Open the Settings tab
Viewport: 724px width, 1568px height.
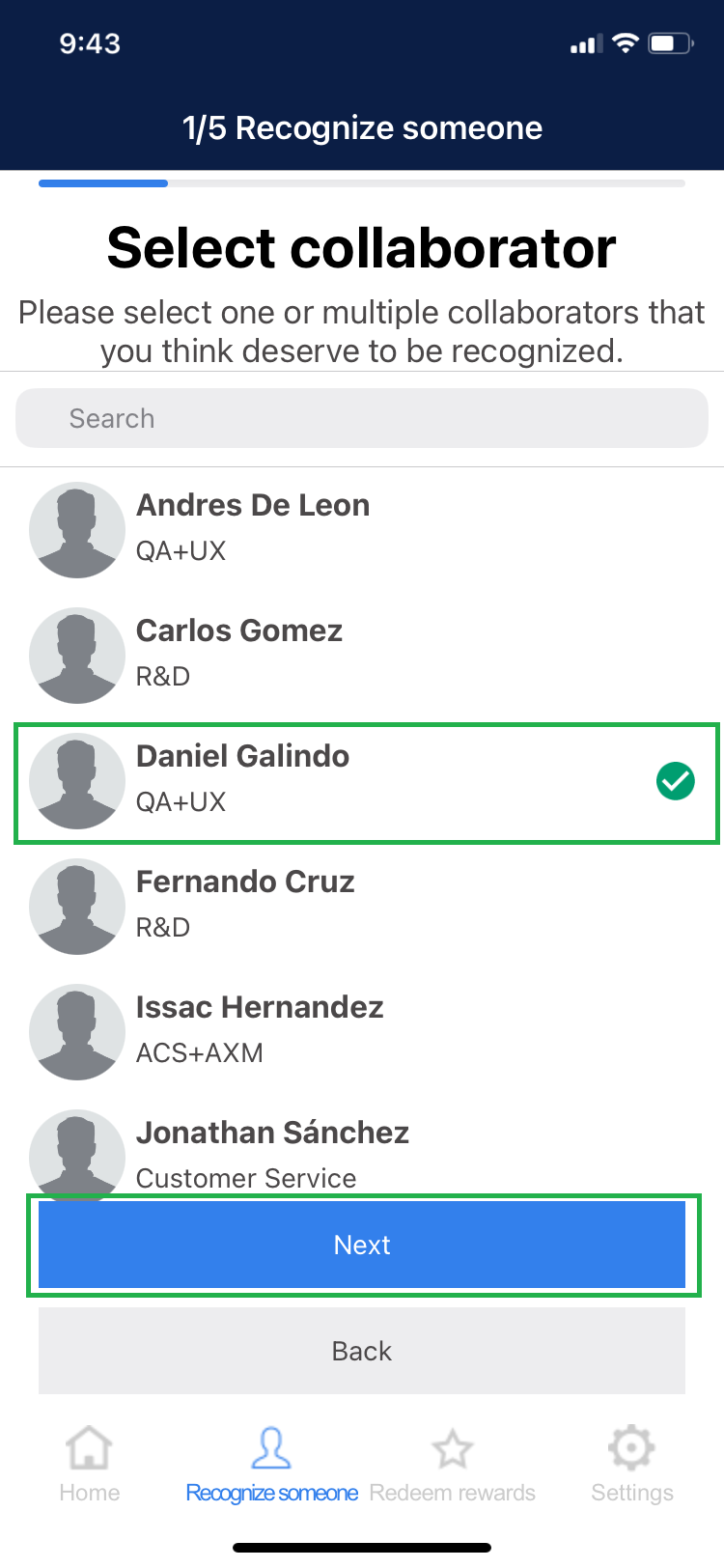632,1464
